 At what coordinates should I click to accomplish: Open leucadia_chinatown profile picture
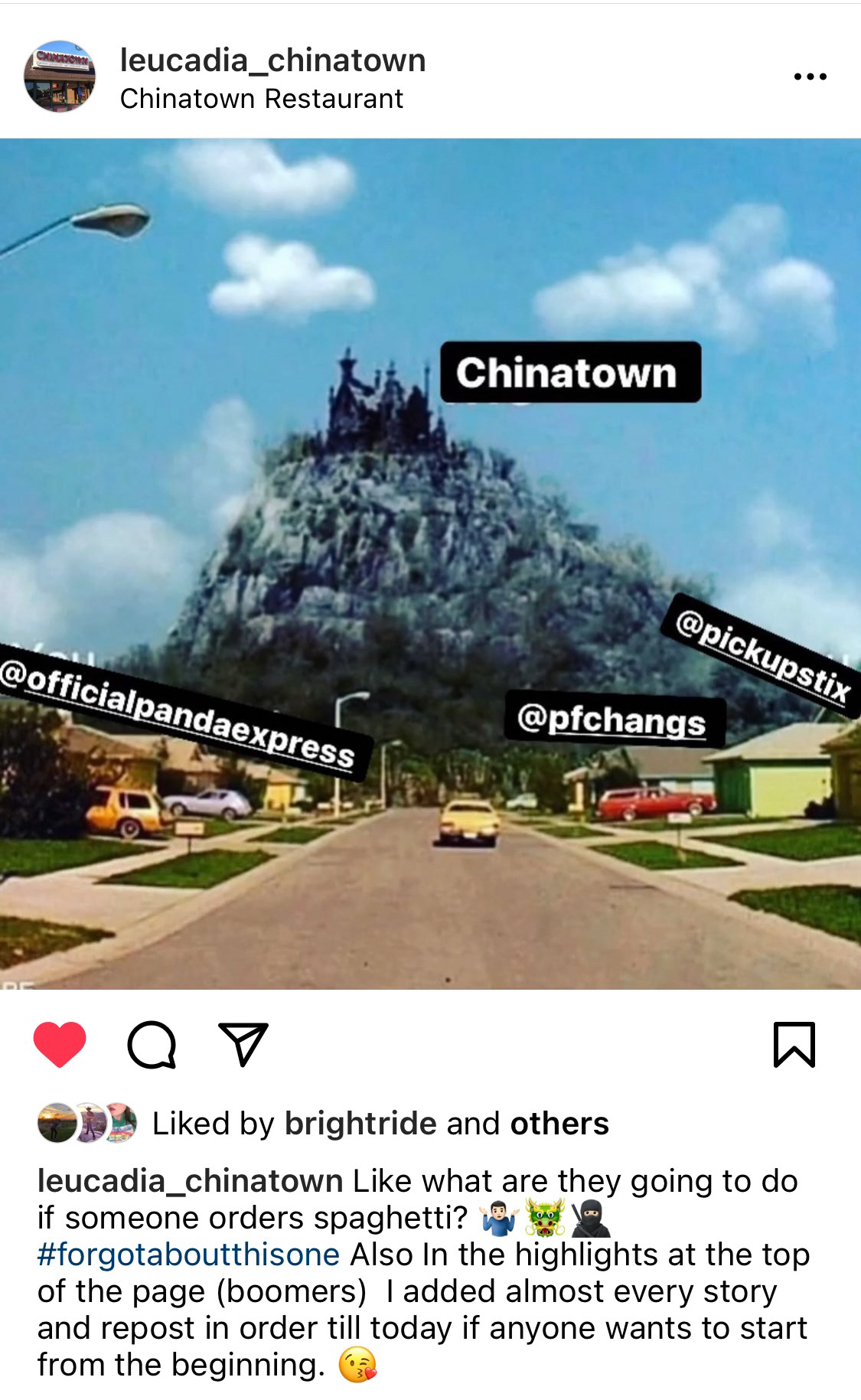coord(60,77)
